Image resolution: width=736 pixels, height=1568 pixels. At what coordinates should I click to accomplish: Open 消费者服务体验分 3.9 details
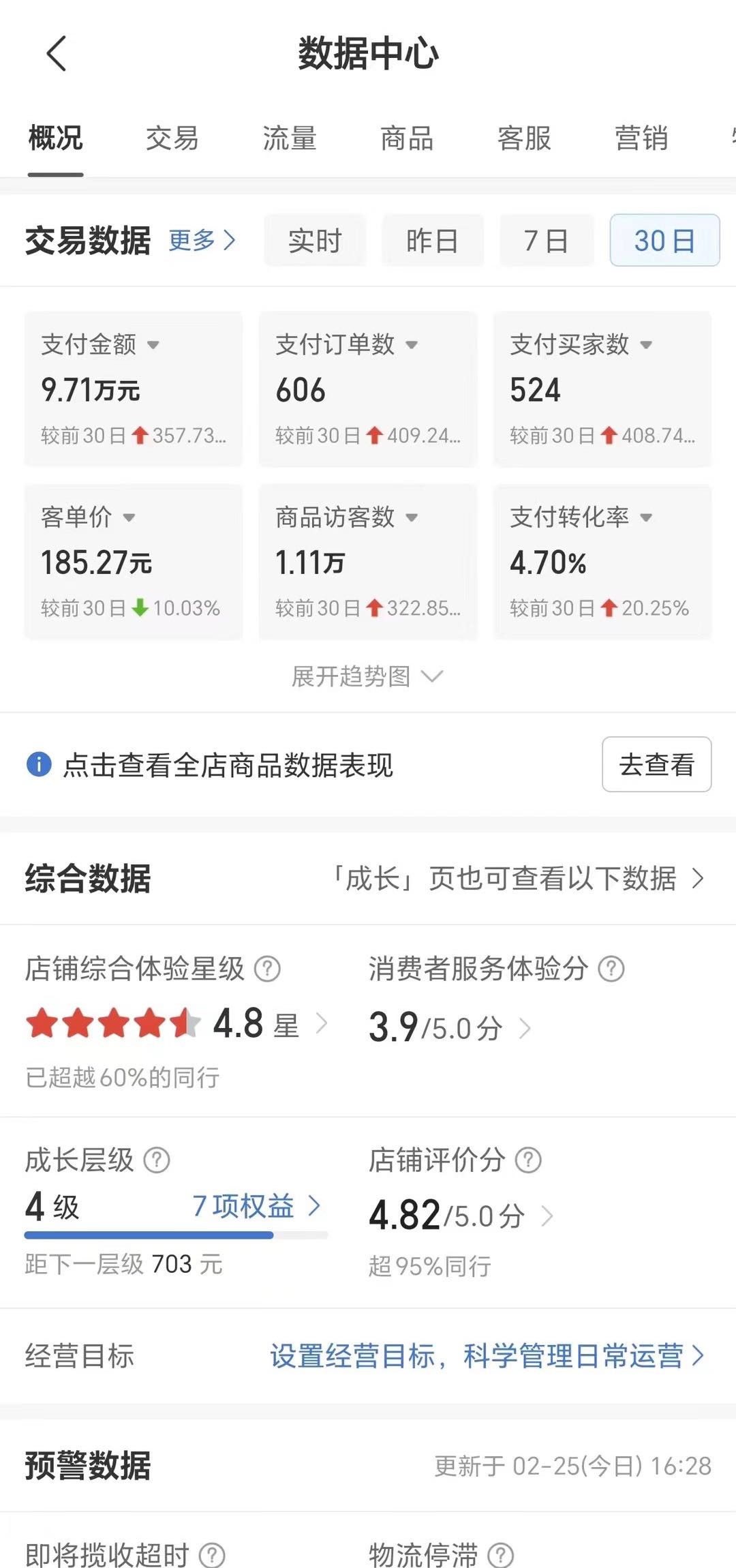[x=449, y=1027]
